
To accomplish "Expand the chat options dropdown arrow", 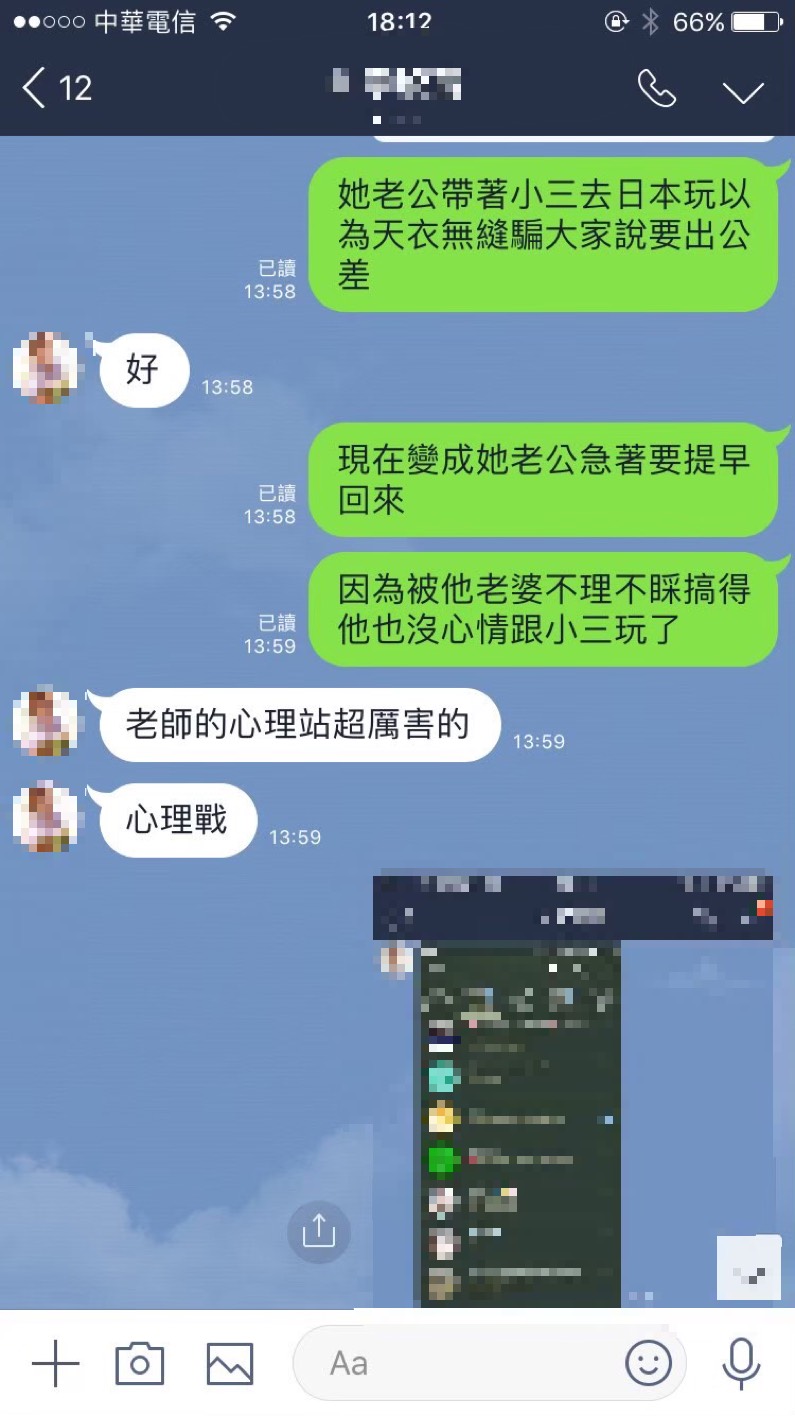I will [x=743, y=91].
